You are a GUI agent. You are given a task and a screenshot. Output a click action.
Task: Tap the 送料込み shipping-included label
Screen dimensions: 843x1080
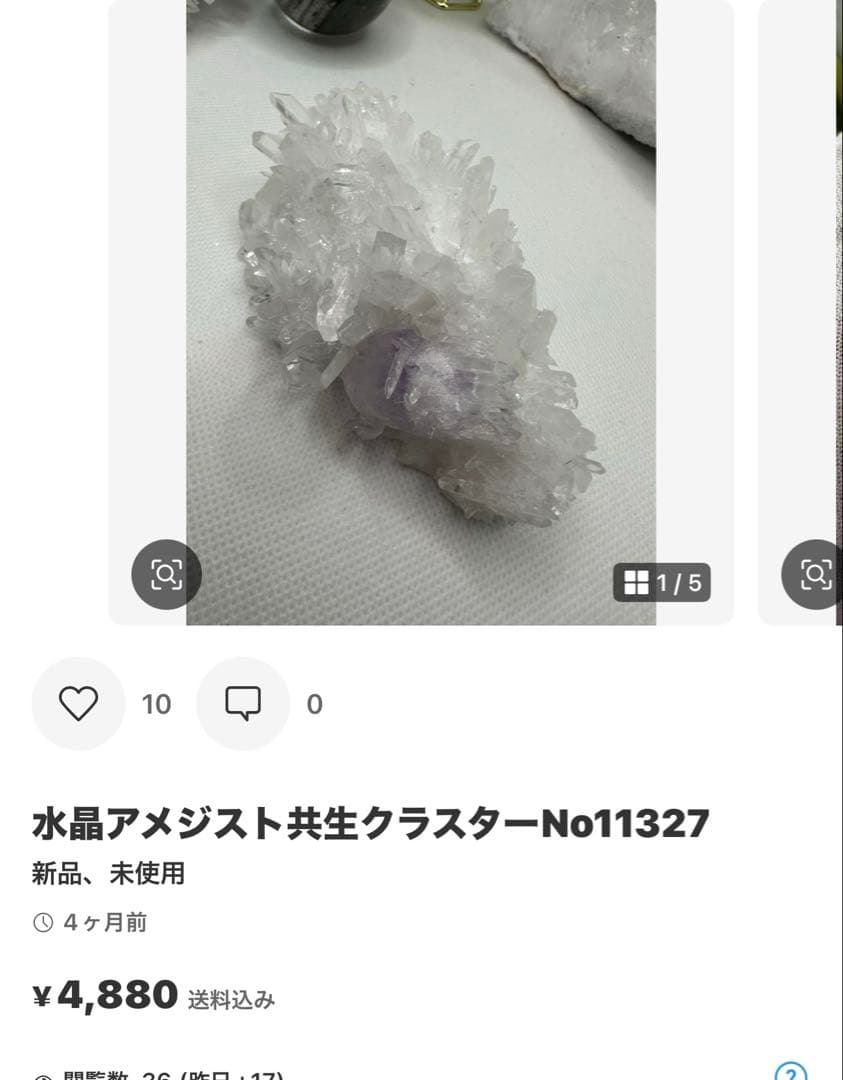[231, 997]
